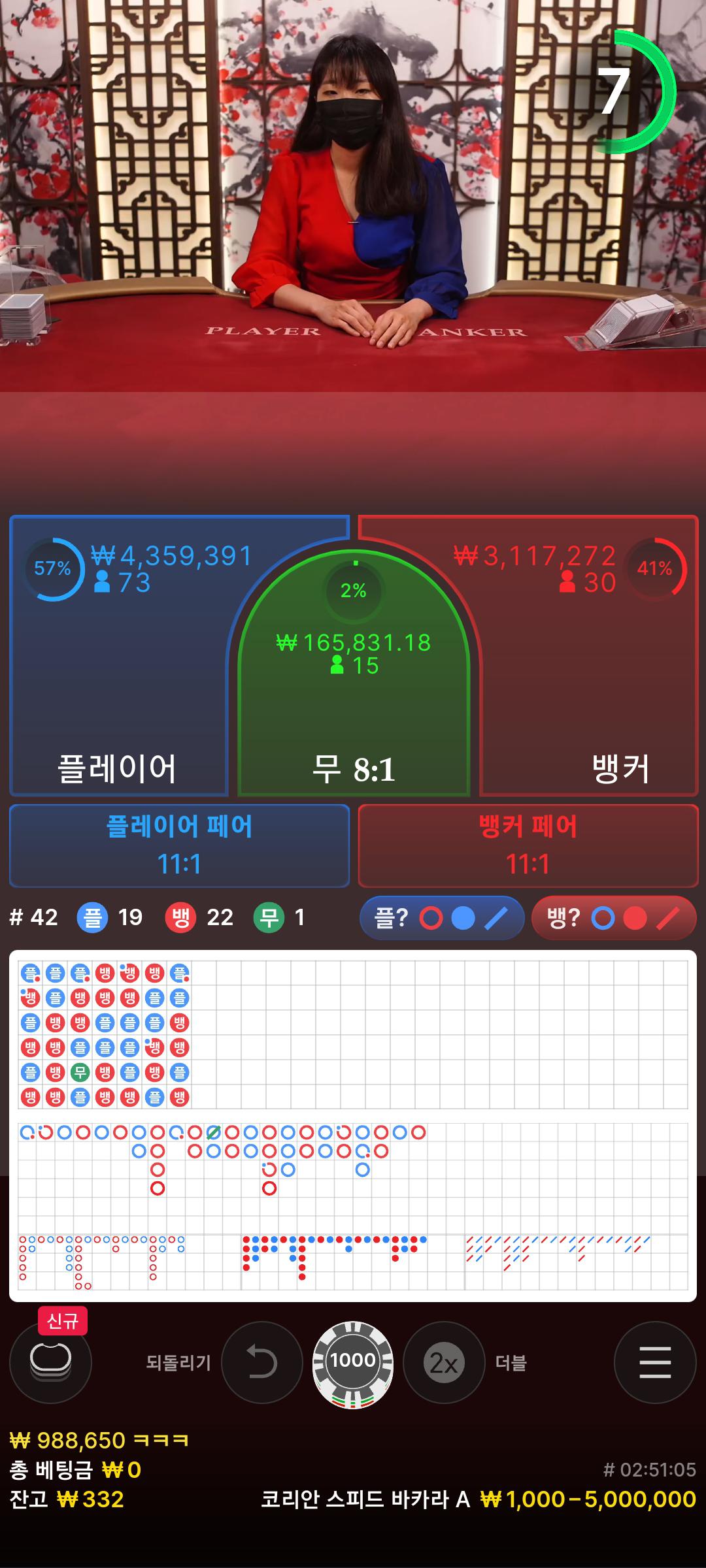
Task: Open the 신규 table lobby icon
Action: pos(50,1361)
